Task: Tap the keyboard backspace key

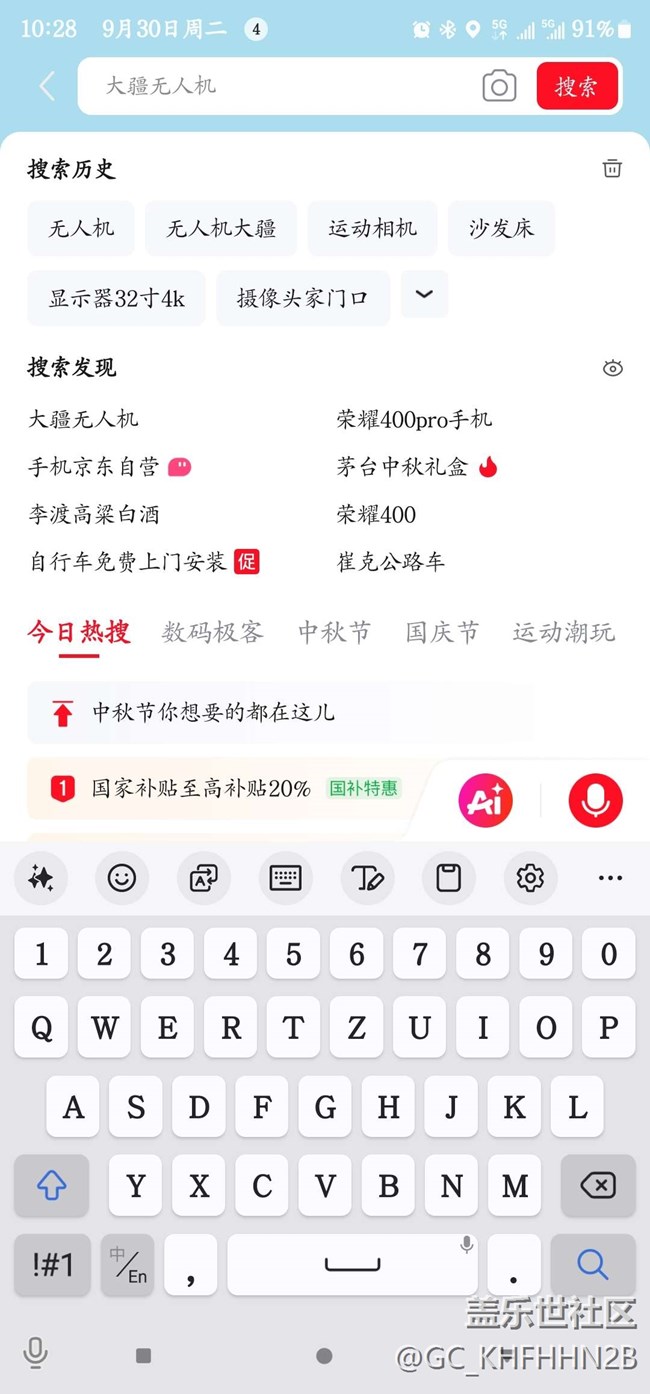Action: point(598,1186)
